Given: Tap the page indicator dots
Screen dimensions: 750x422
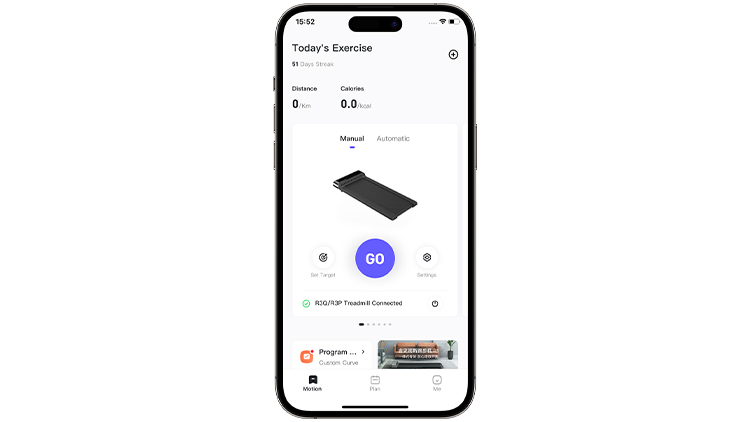Looking at the screenshot, I should (x=375, y=324).
